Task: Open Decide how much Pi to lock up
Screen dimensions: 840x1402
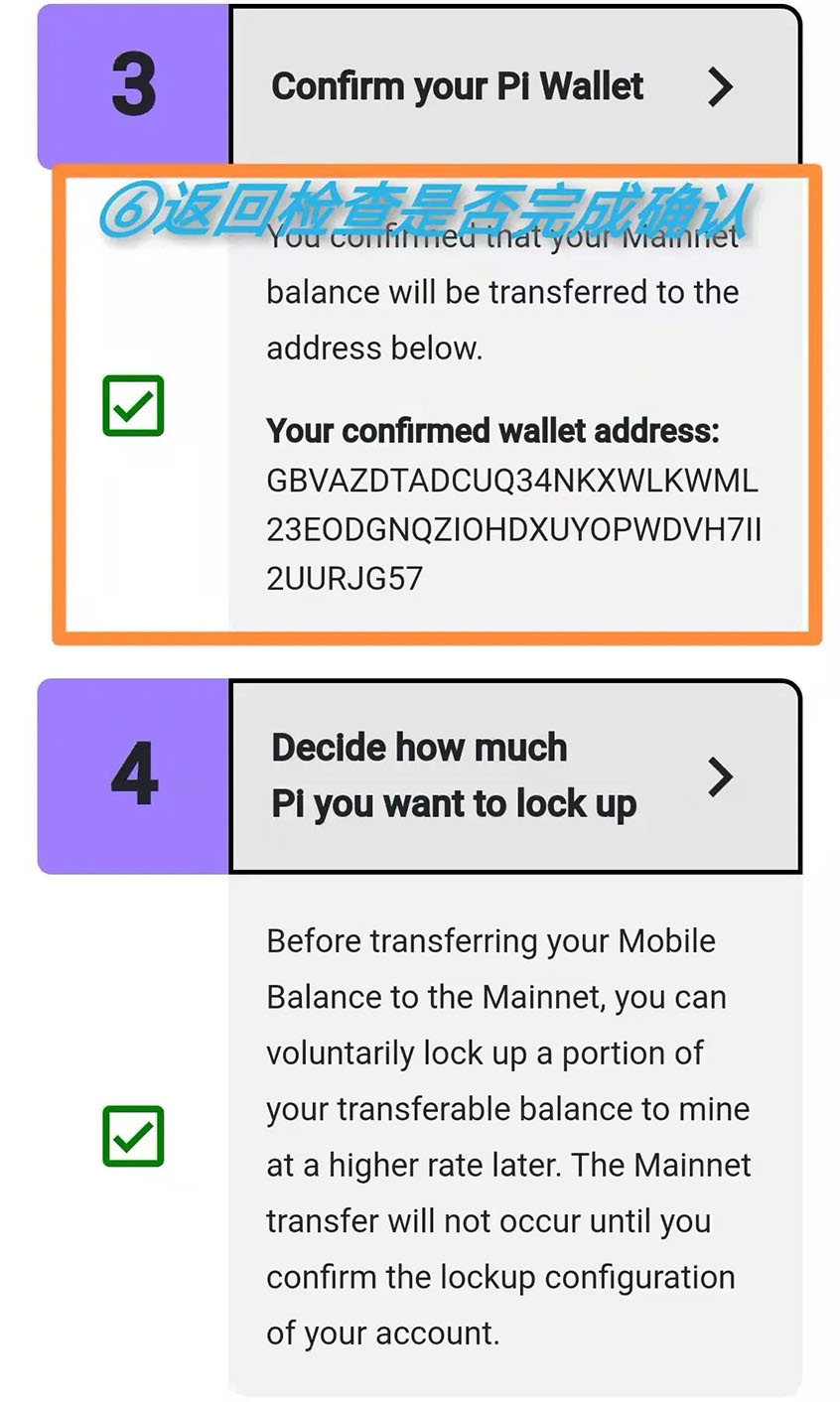Action: point(513,775)
